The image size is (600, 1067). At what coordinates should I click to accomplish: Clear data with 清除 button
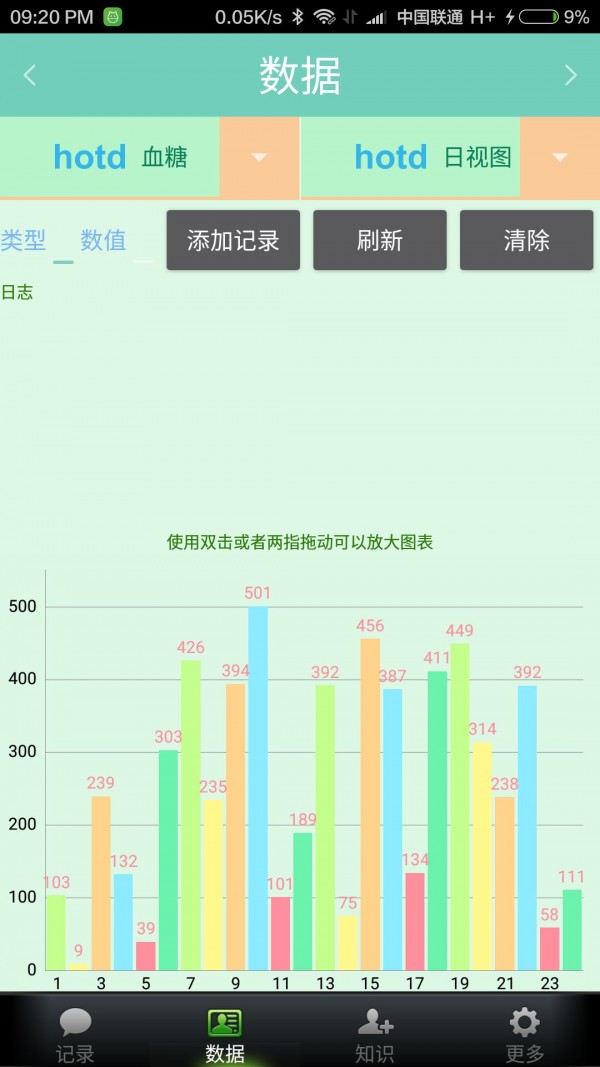pyautogui.click(x=526, y=240)
